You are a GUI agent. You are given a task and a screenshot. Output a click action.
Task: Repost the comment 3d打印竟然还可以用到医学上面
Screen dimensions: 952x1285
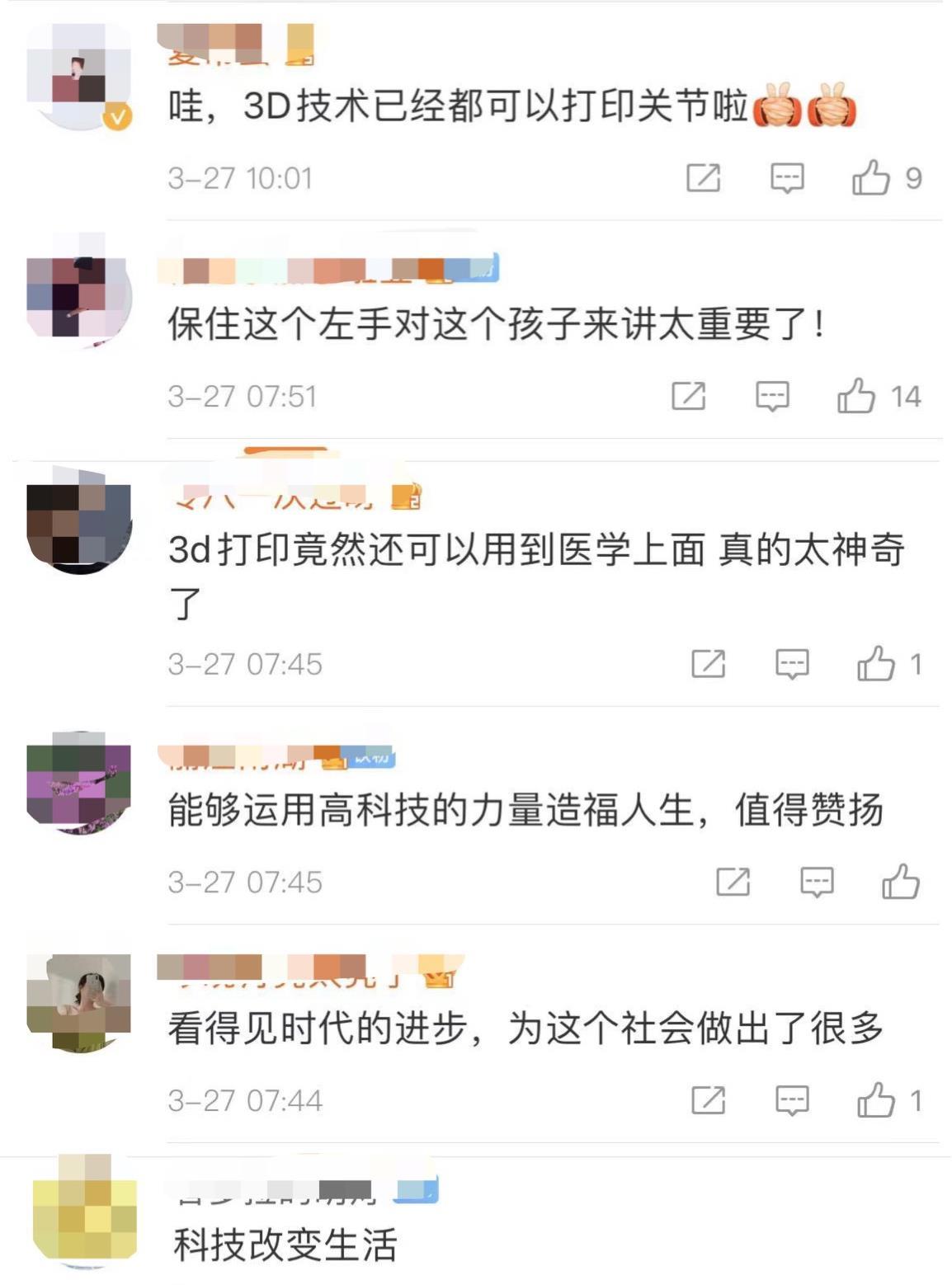(708, 664)
